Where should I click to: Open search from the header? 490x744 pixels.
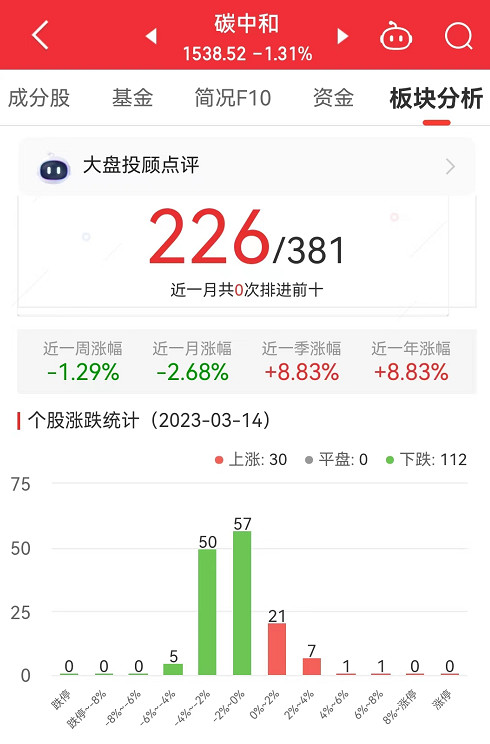pyautogui.click(x=459, y=36)
